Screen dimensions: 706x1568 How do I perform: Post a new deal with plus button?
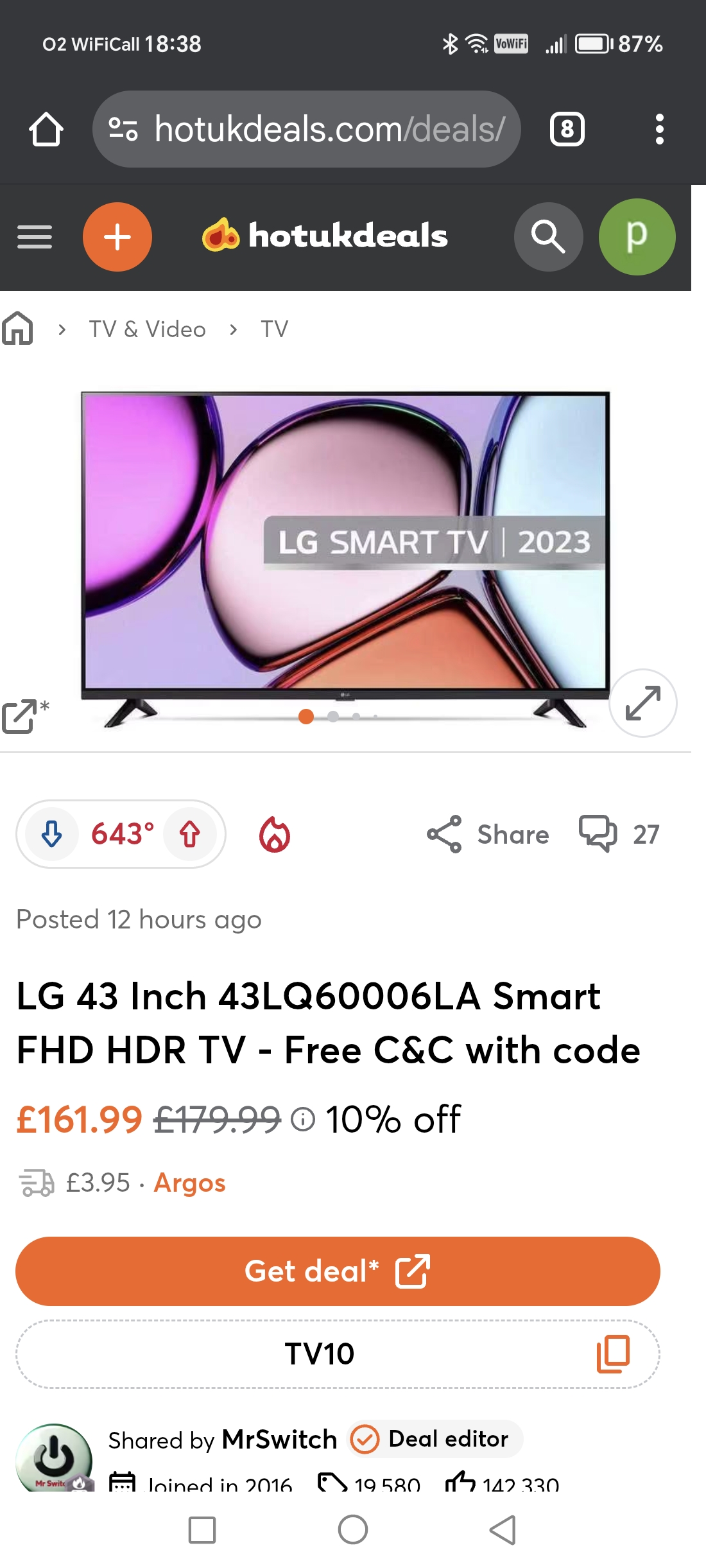pyautogui.click(x=117, y=237)
